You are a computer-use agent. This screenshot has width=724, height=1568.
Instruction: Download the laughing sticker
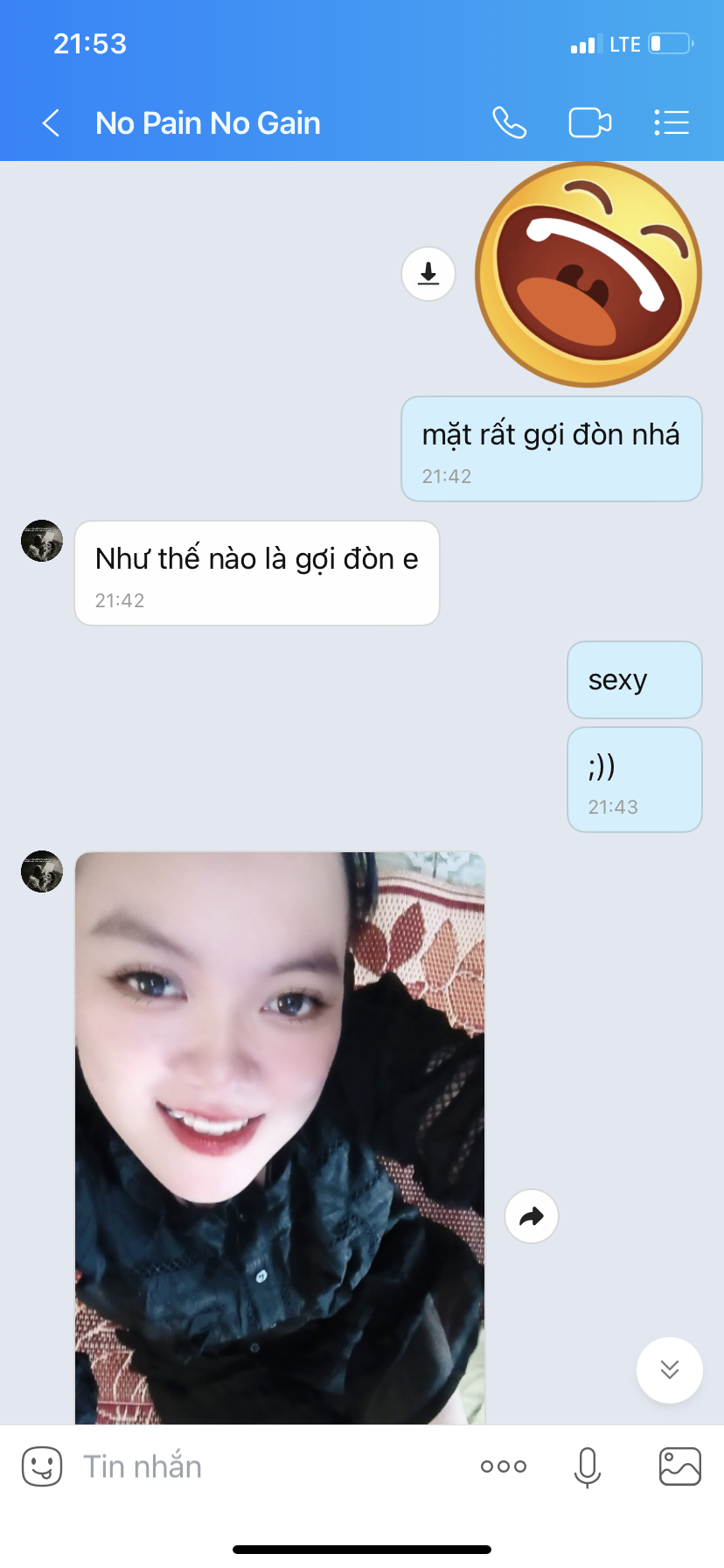coord(428,274)
